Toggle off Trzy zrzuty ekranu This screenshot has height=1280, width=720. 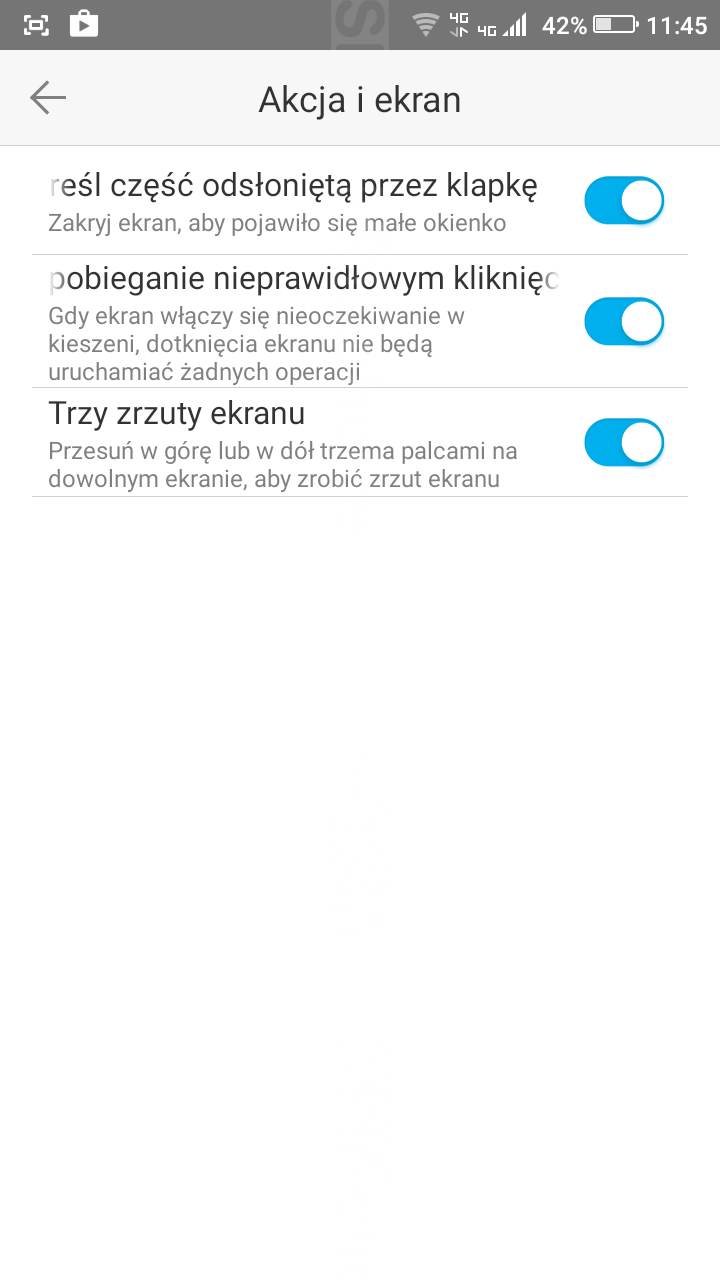pos(624,442)
